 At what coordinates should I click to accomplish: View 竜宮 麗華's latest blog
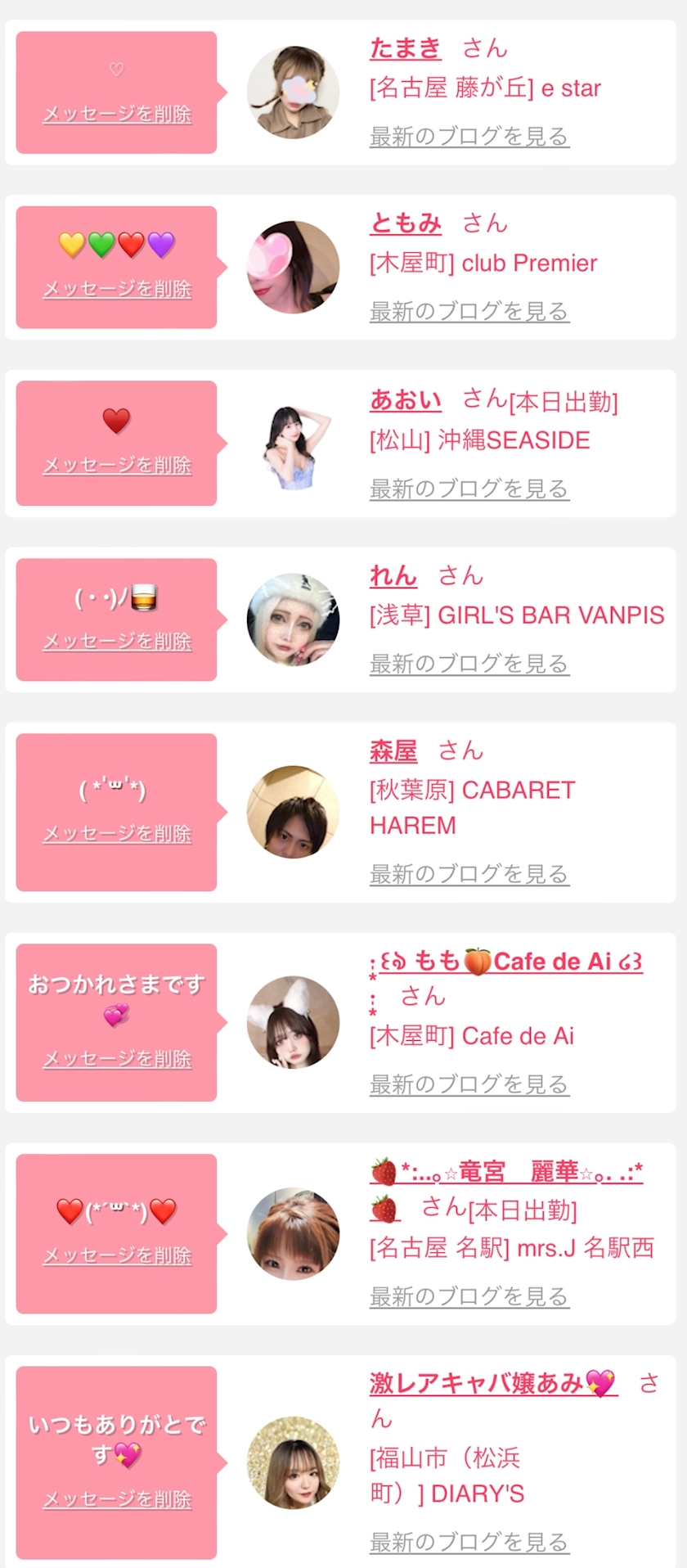(x=469, y=1297)
